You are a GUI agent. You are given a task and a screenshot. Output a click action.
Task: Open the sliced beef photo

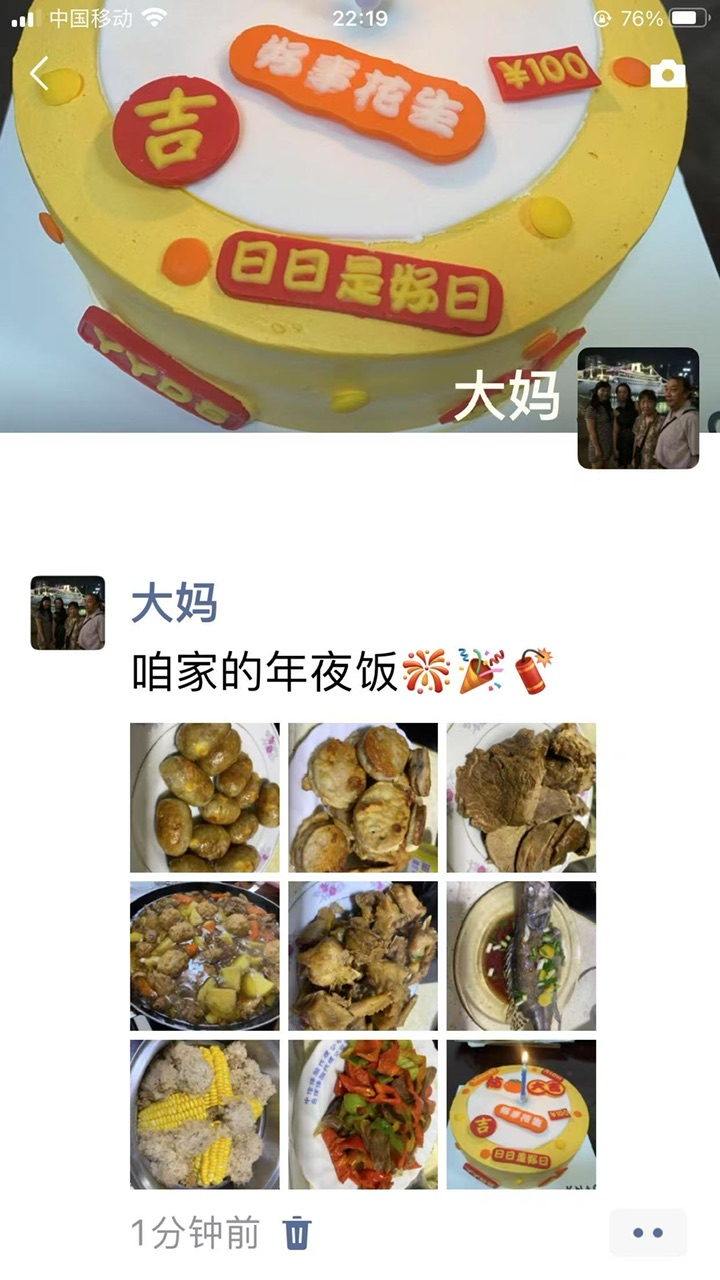(x=521, y=798)
